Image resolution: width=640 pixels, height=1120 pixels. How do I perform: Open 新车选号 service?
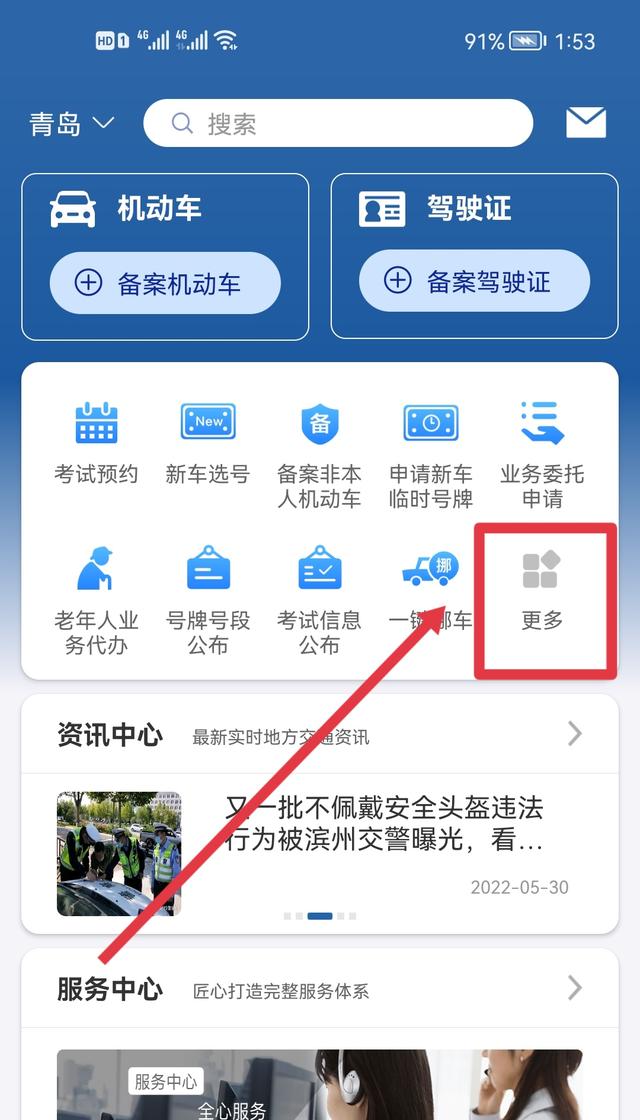tap(207, 443)
